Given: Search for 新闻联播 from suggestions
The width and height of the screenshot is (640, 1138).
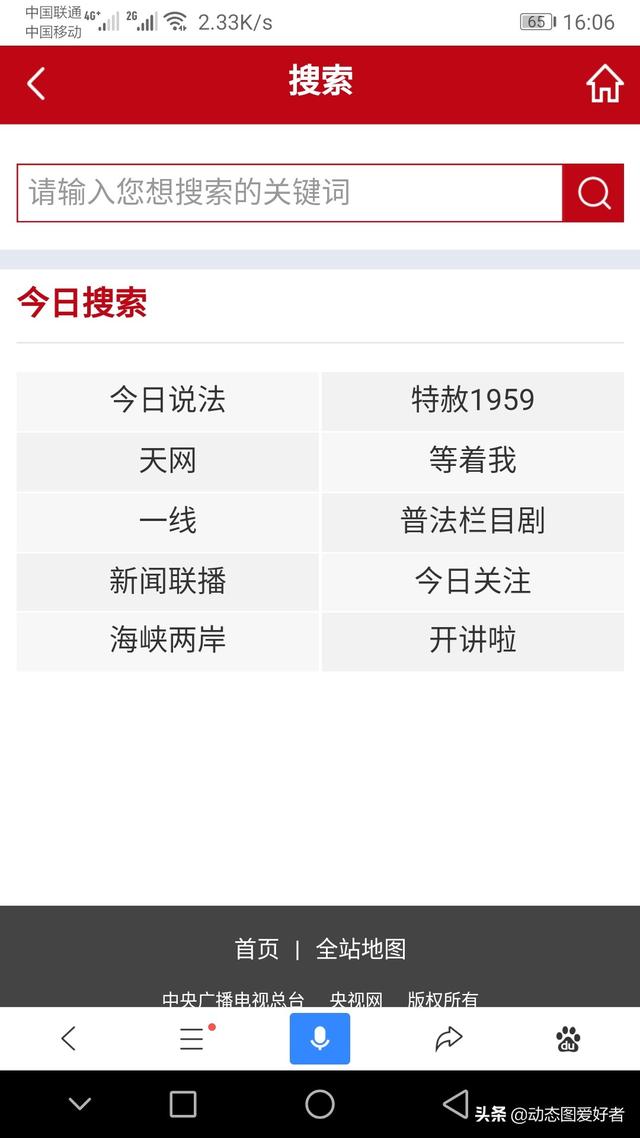Looking at the screenshot, I should tap(168, 580).
